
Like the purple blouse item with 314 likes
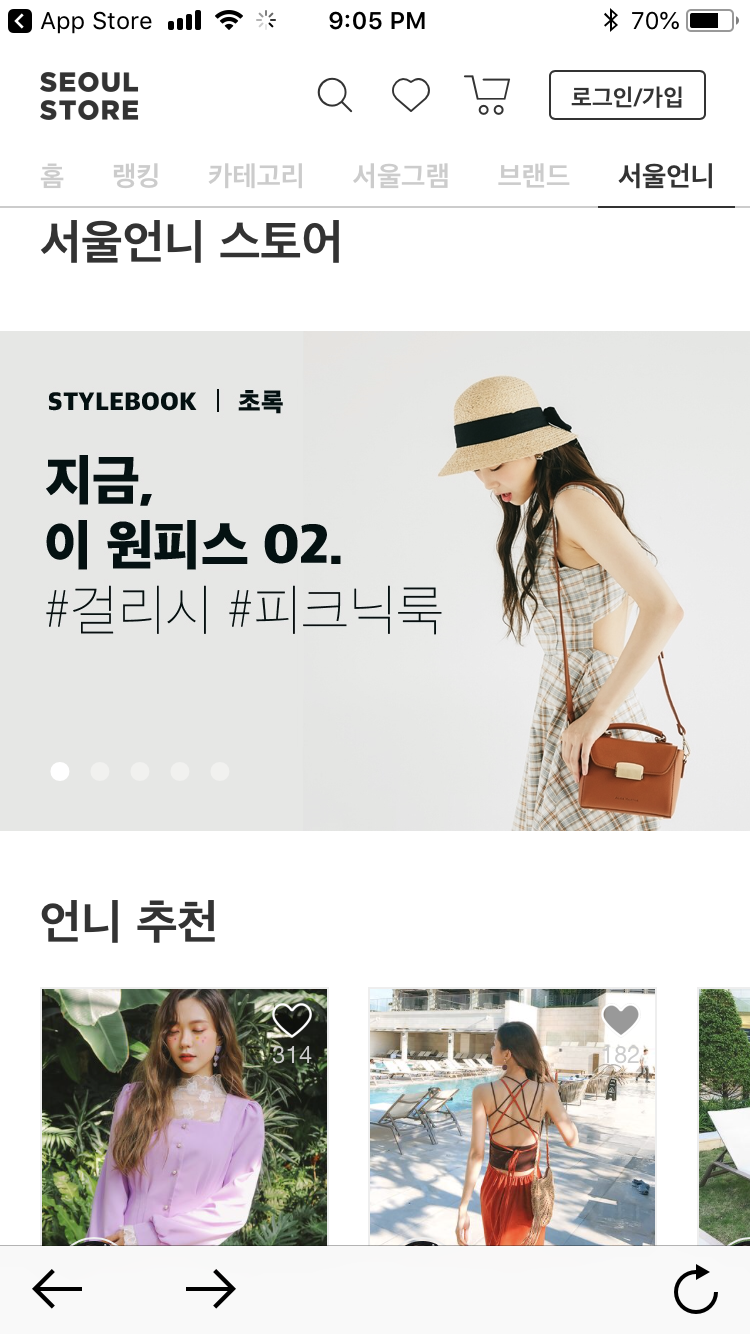292,1021
